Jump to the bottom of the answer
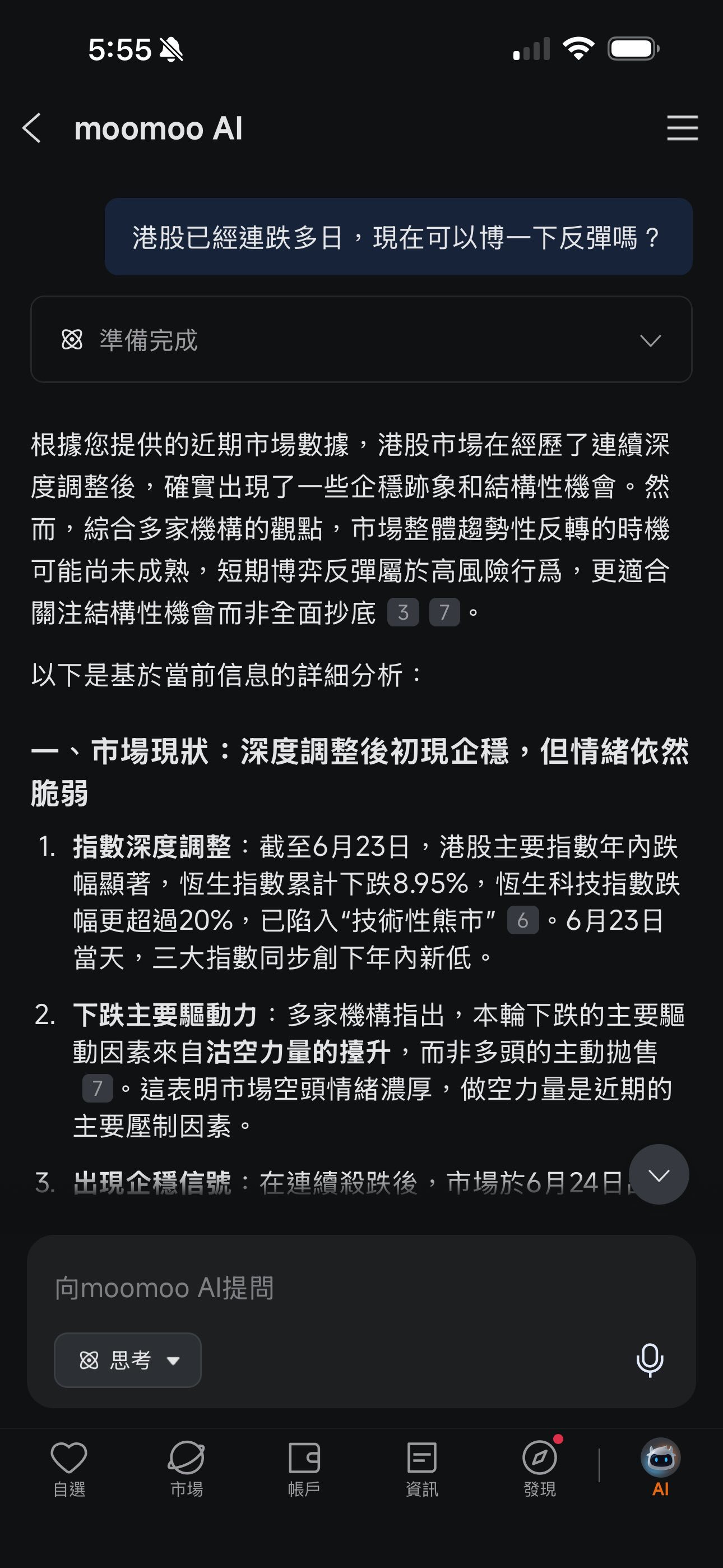Image resolution: width=723 pixels, height=1568 pixels. pos(659,1174)
